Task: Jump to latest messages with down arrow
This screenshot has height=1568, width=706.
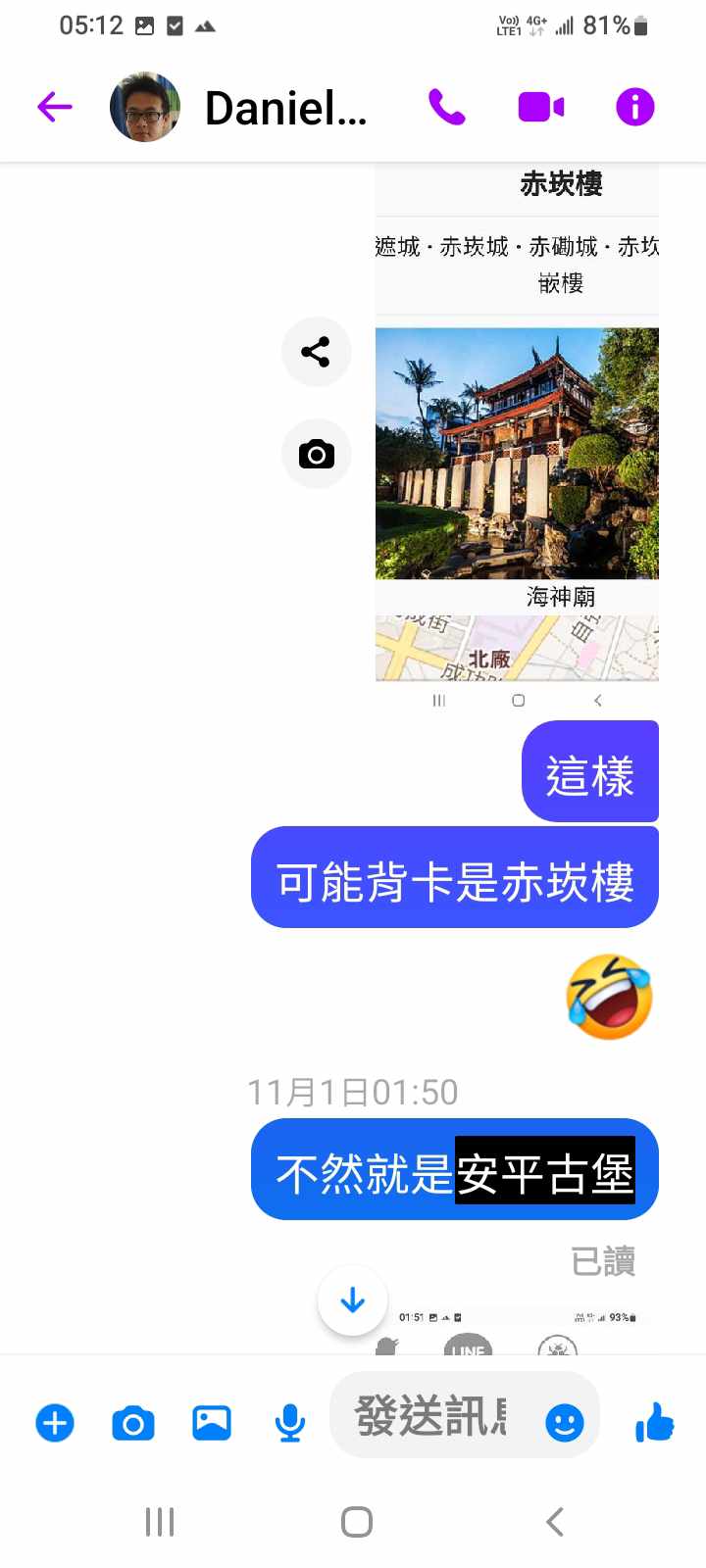Action: (352, 1300)
